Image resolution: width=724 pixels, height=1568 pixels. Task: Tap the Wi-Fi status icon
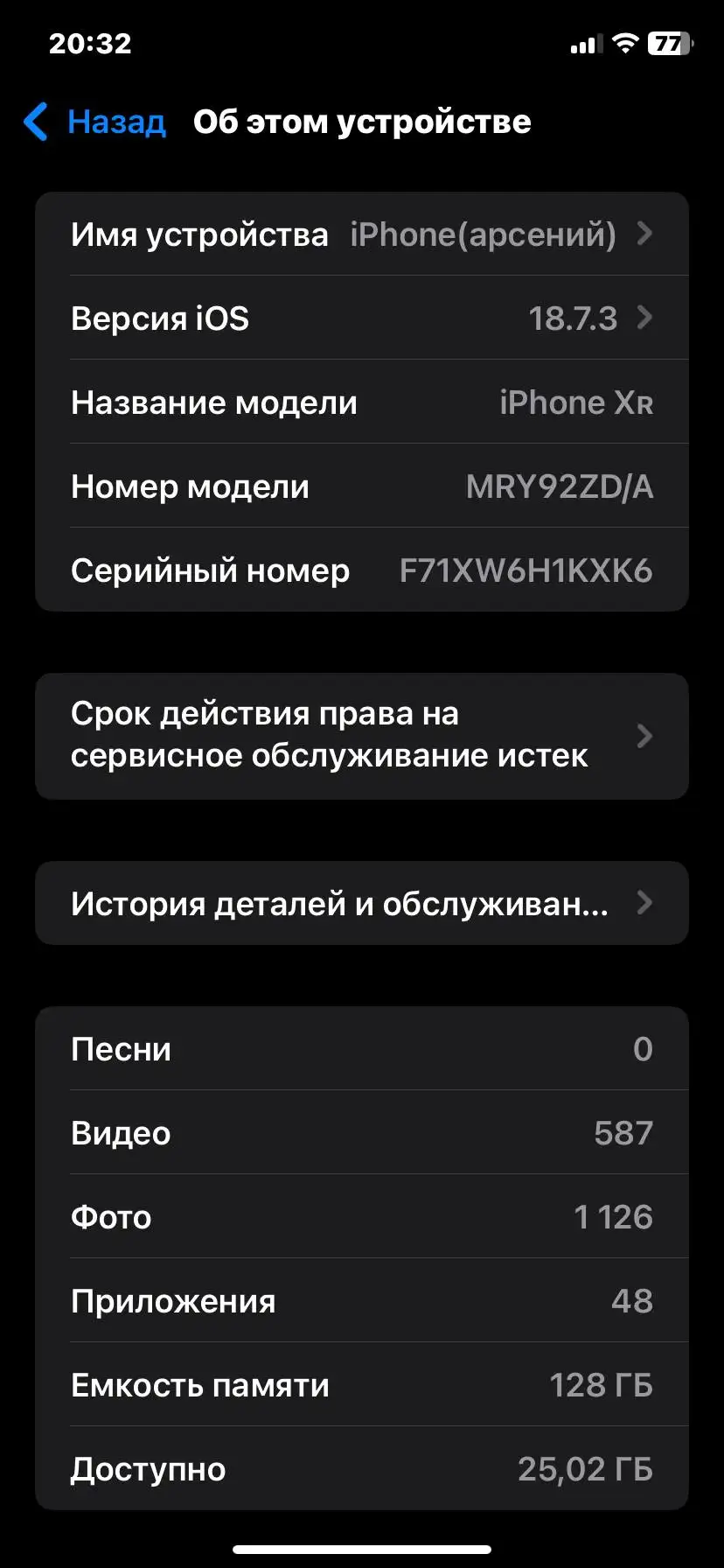pos(626,42)
